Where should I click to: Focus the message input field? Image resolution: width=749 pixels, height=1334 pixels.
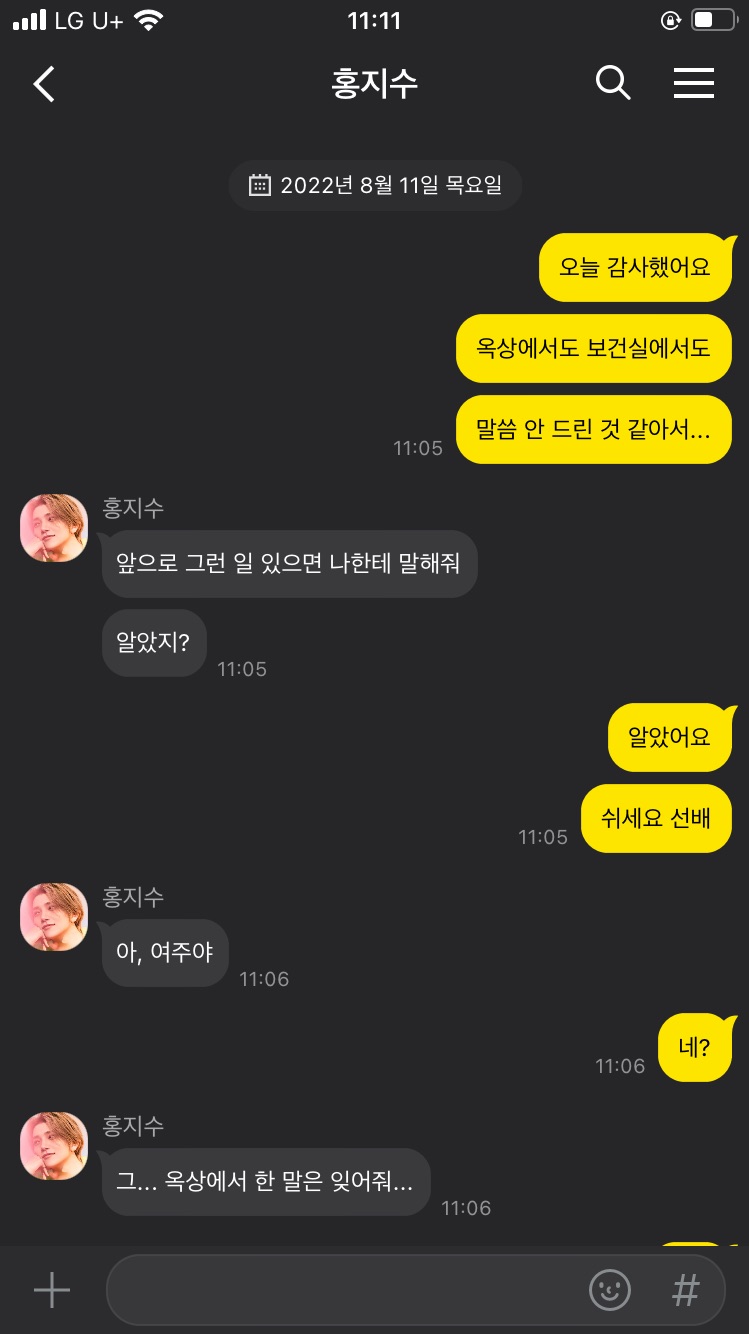point(340,1290)
